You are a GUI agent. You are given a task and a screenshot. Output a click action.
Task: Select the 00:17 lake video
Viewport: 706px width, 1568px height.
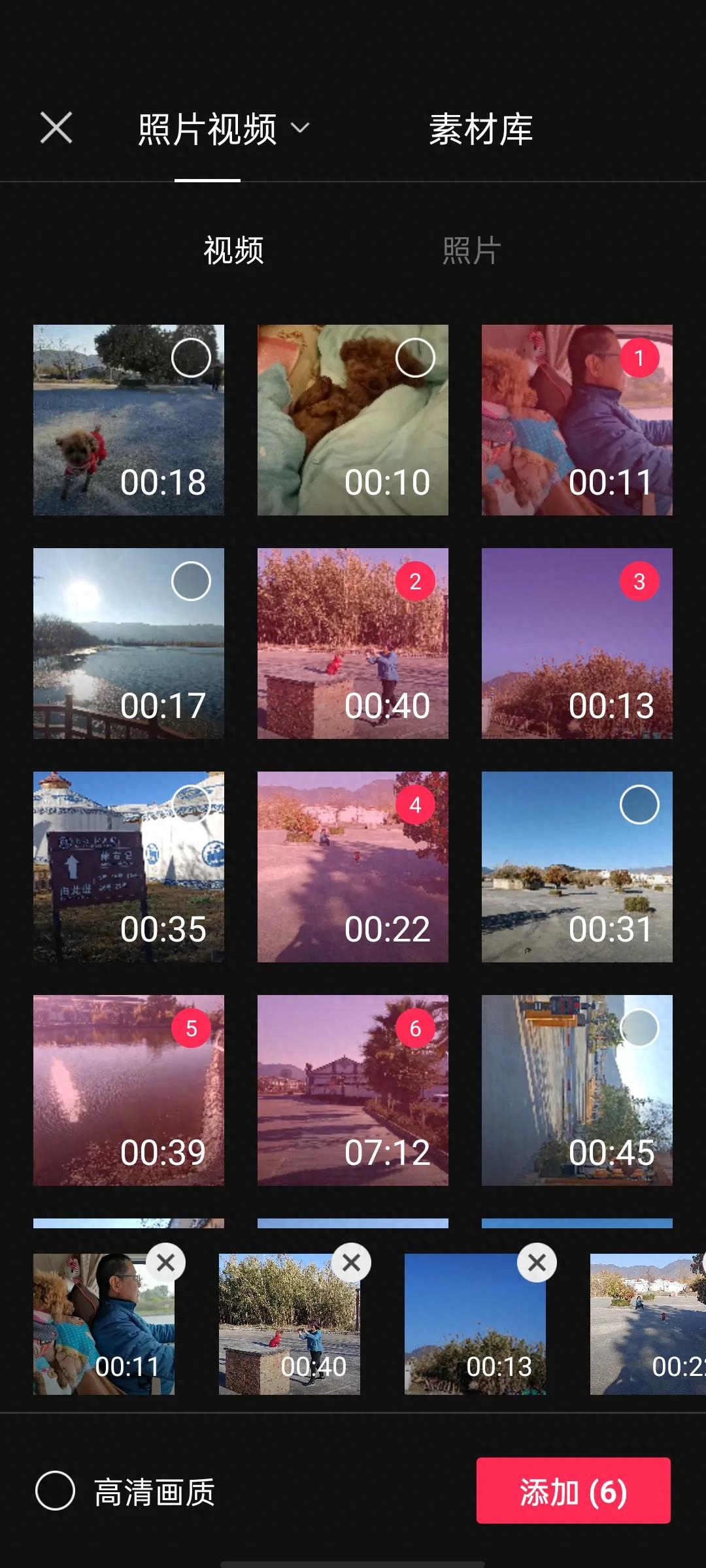[191, 581]
